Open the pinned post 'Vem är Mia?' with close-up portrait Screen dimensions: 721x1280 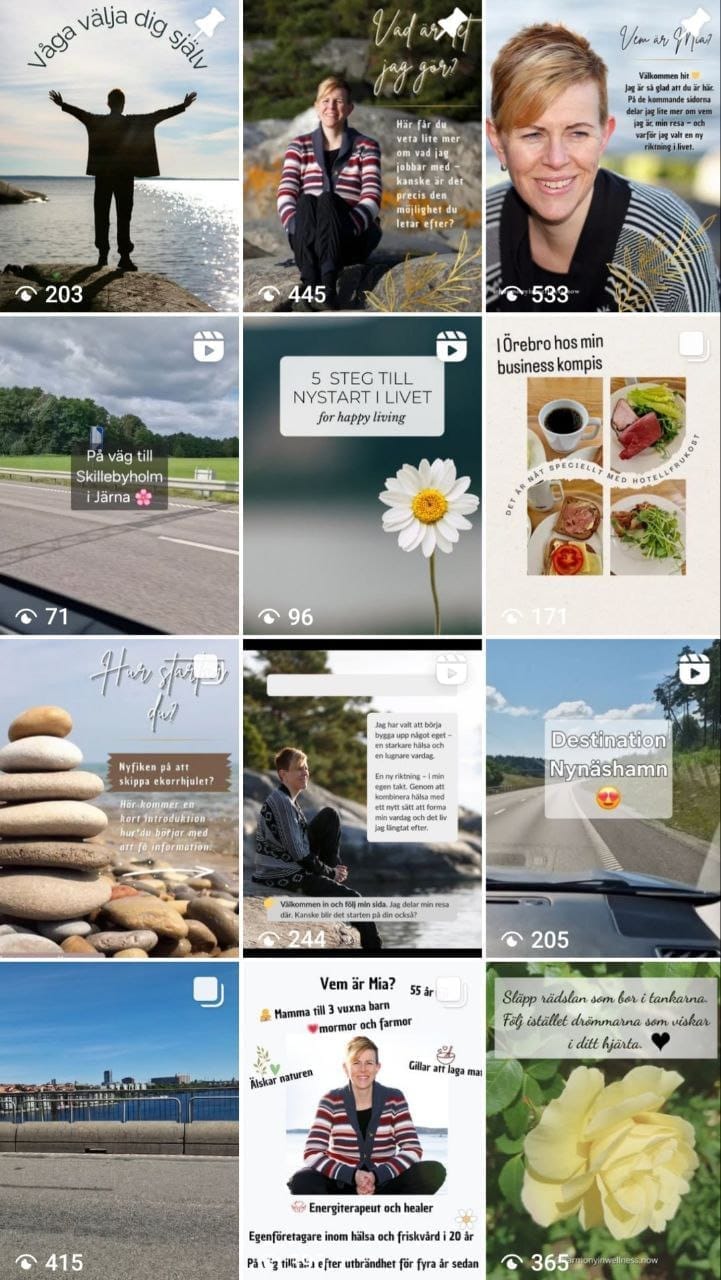click(603, 155)
